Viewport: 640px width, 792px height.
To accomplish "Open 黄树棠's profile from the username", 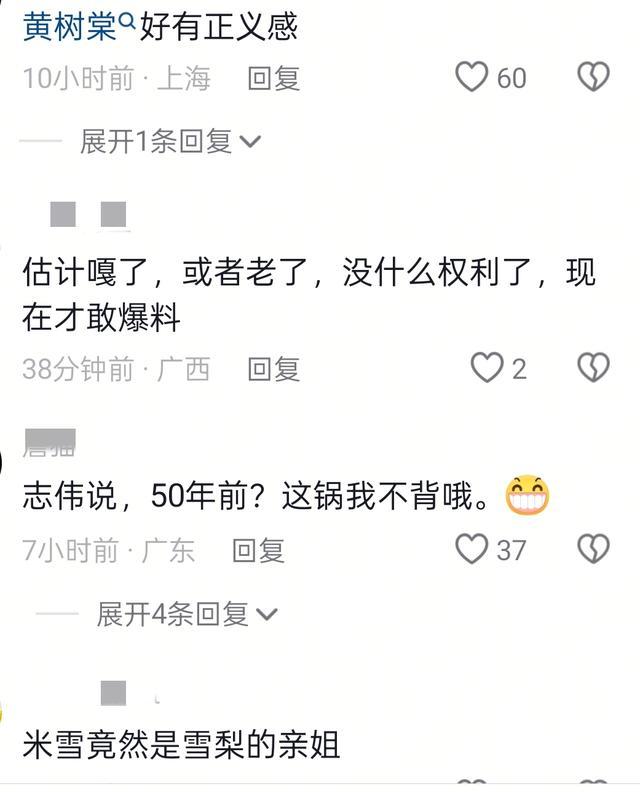I will click(x=69, y=26).
